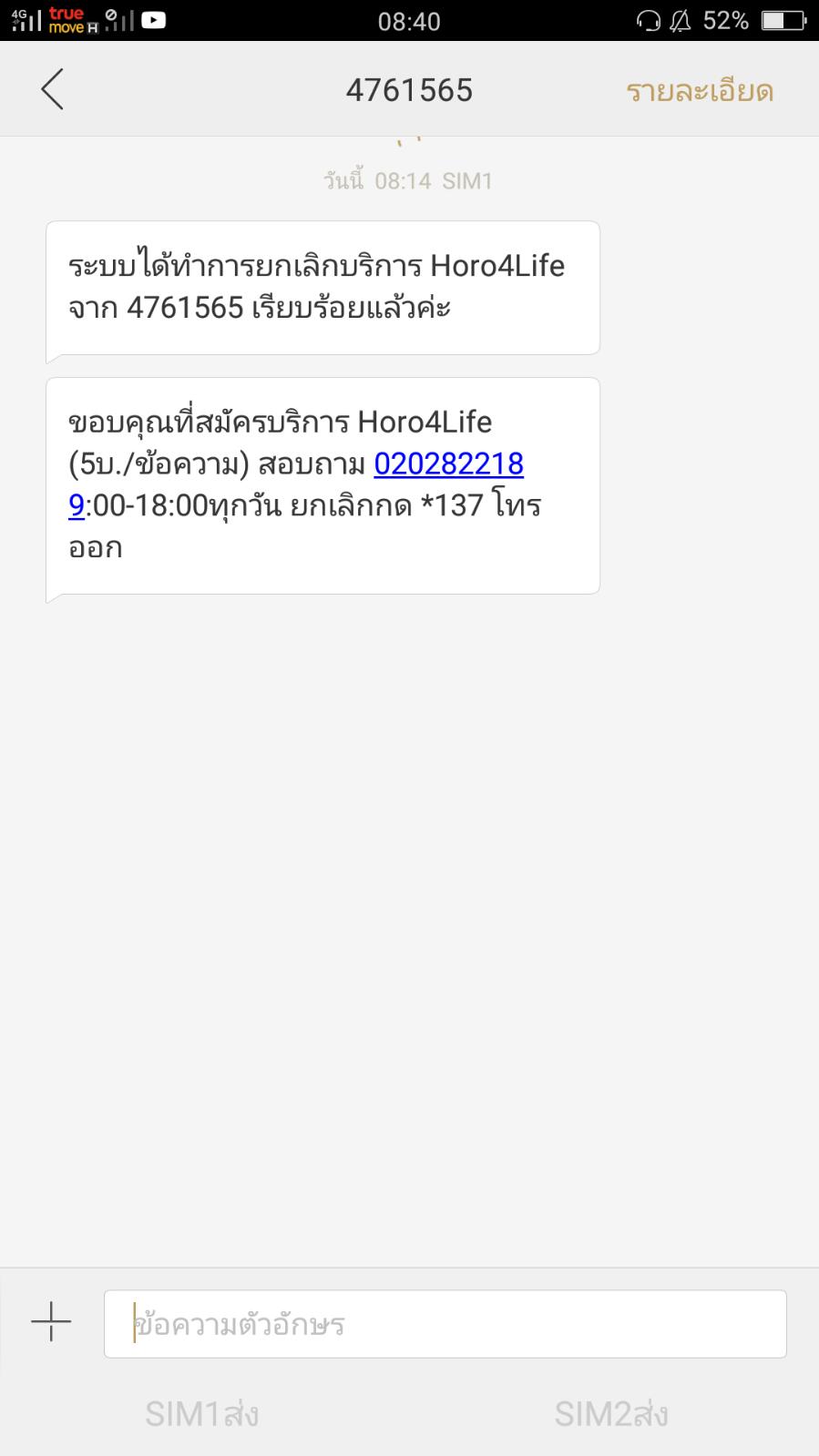Open the plus attachment menu
The height and width of the screenshot is (1456, 819).
pos(51,1321)
